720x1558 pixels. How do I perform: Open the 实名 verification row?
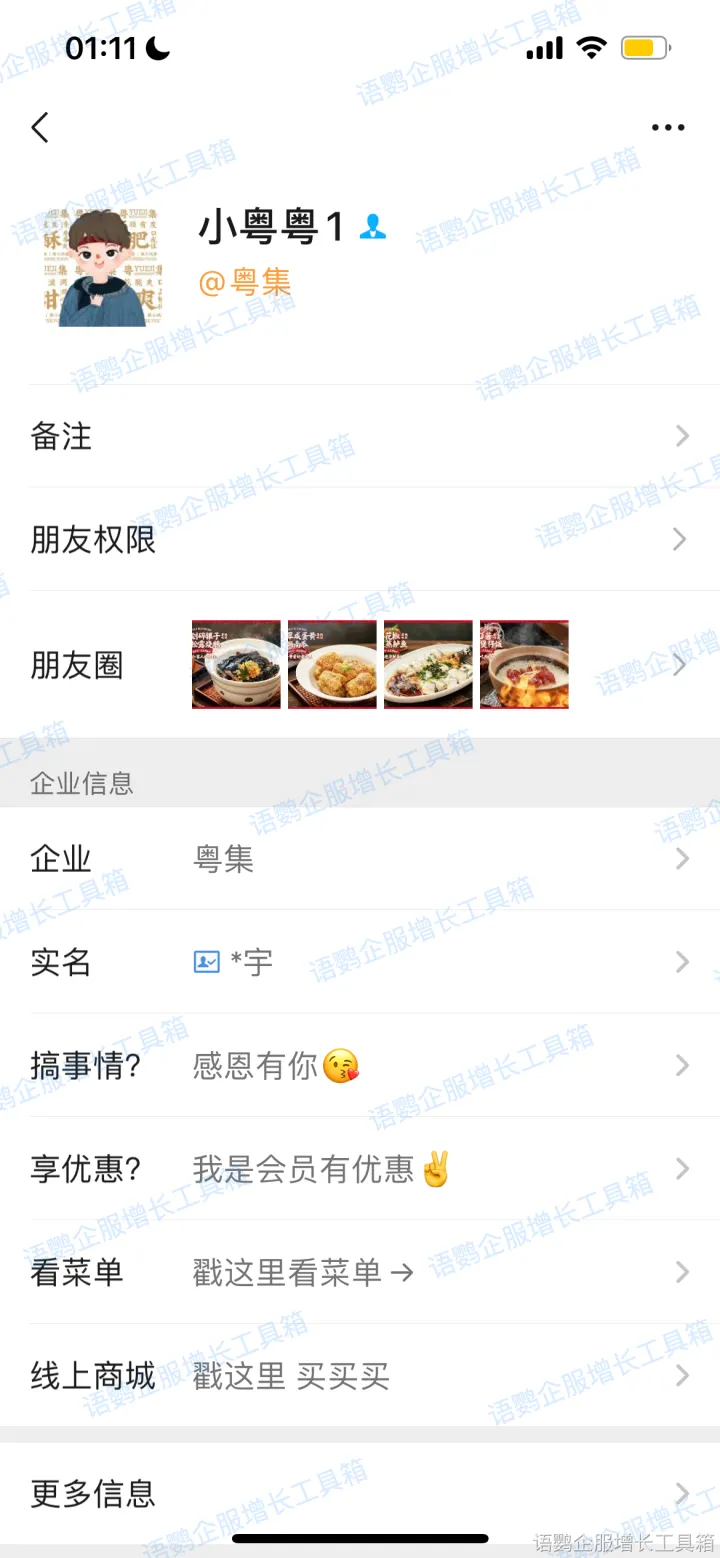tap(360, 962)
